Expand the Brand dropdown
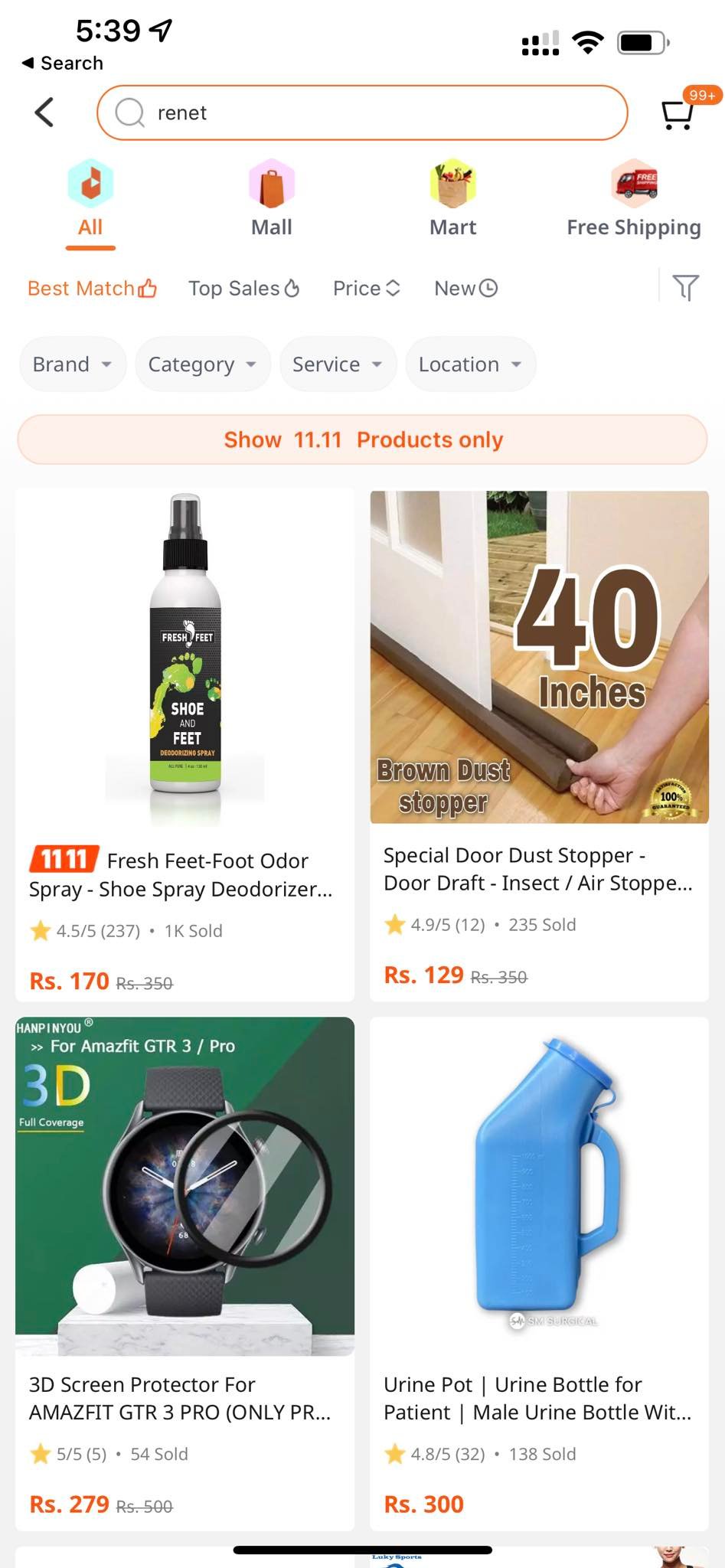This screenshot has width=725, height=1568. pos(73,364)
